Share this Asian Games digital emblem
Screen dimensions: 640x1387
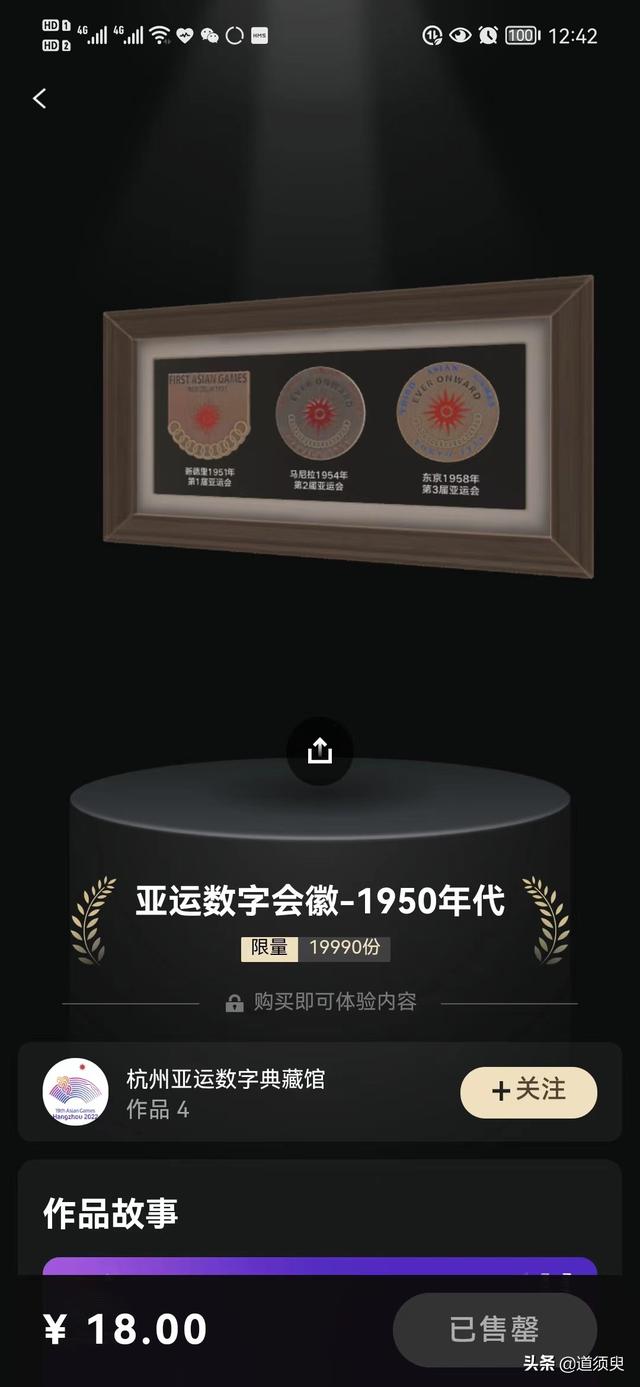point(320,751)
